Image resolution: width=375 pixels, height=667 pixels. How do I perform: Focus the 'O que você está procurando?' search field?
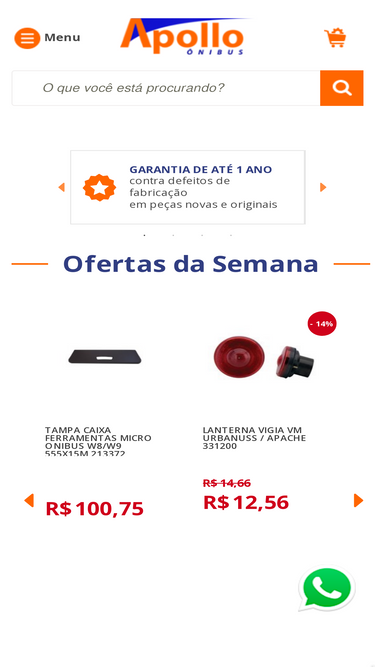[x=166, y=88]
